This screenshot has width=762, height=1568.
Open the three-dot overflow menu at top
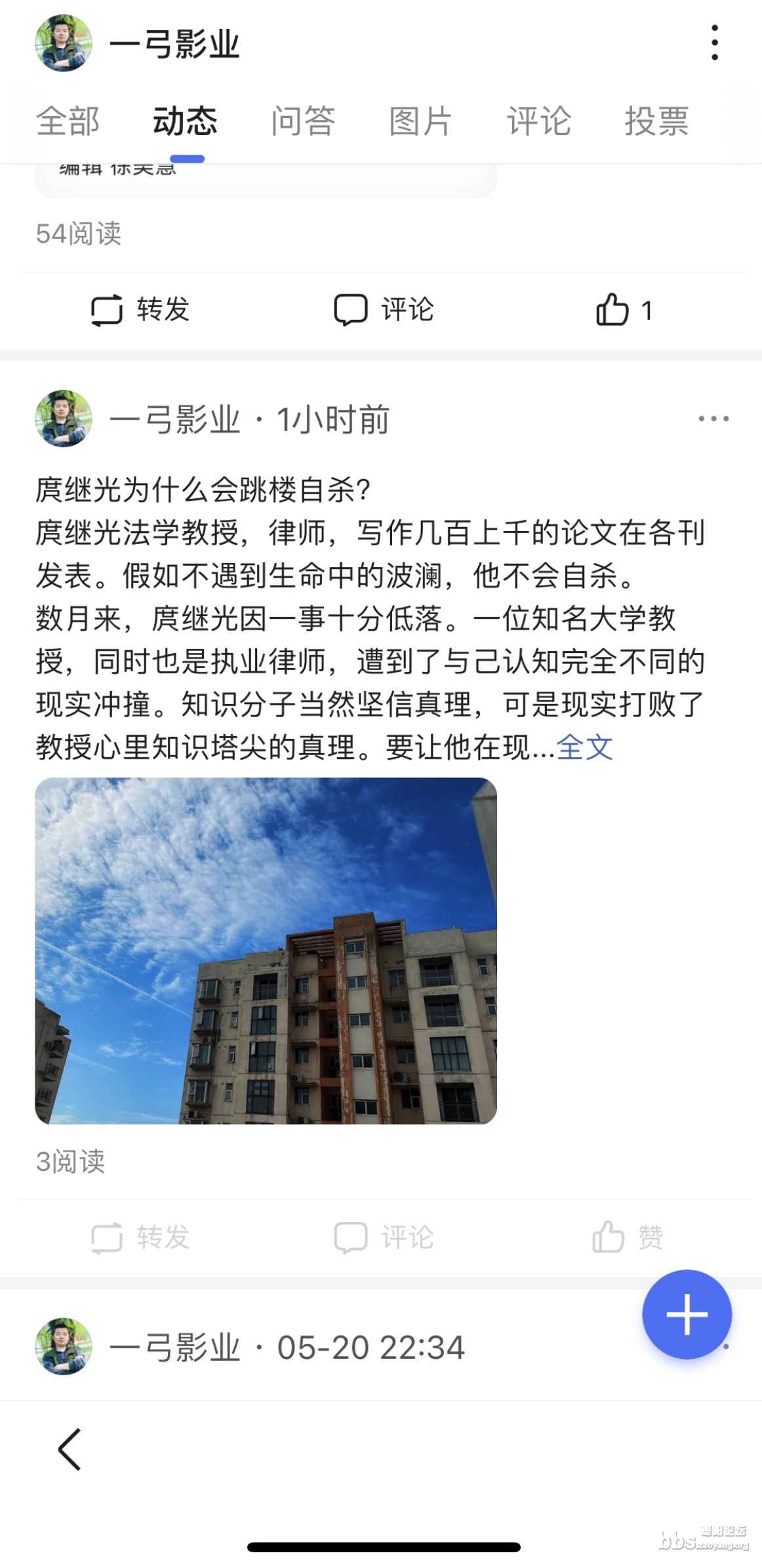(714, 43)
